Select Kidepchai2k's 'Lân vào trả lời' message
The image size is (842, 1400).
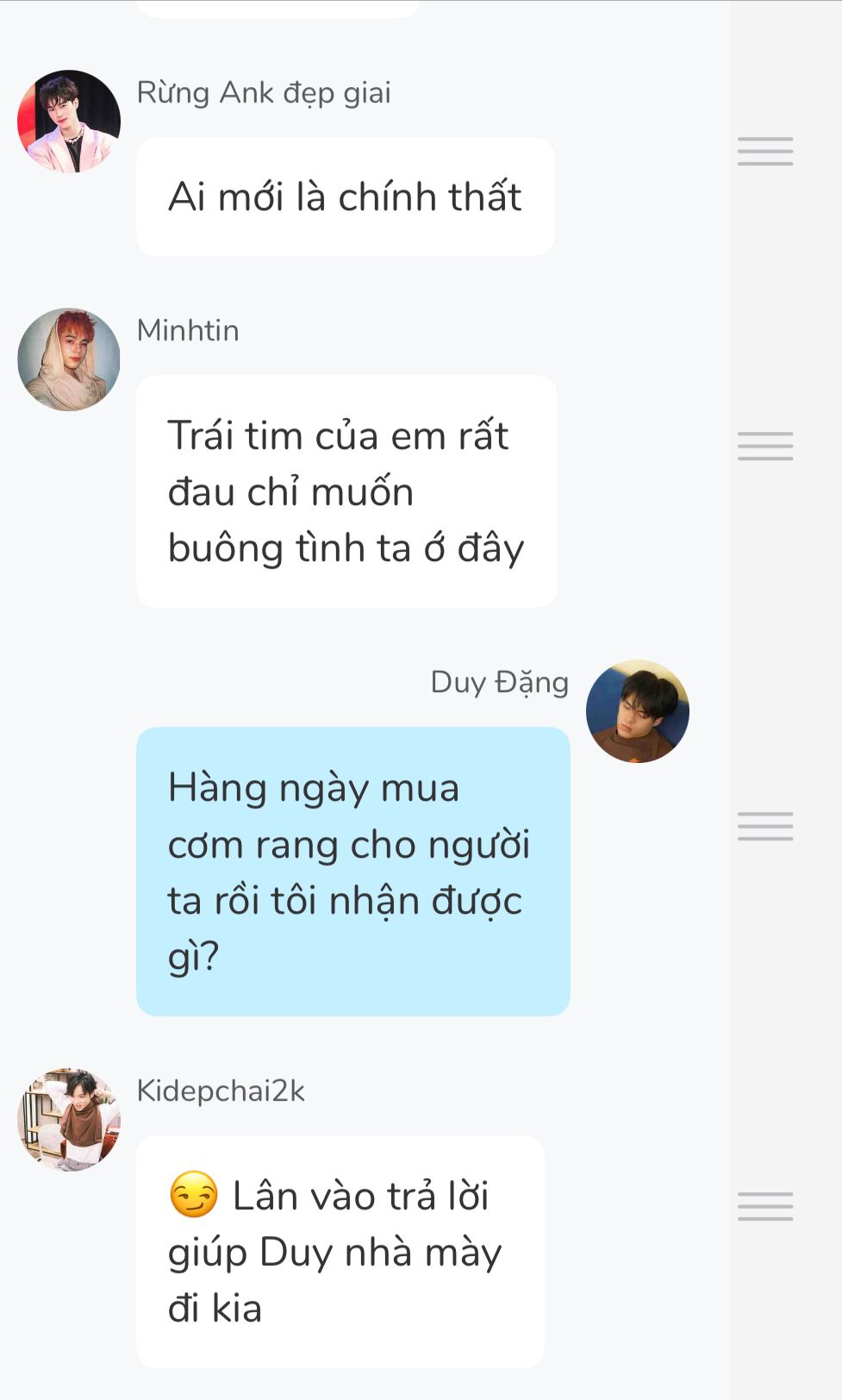click(x=340, y=1251)
